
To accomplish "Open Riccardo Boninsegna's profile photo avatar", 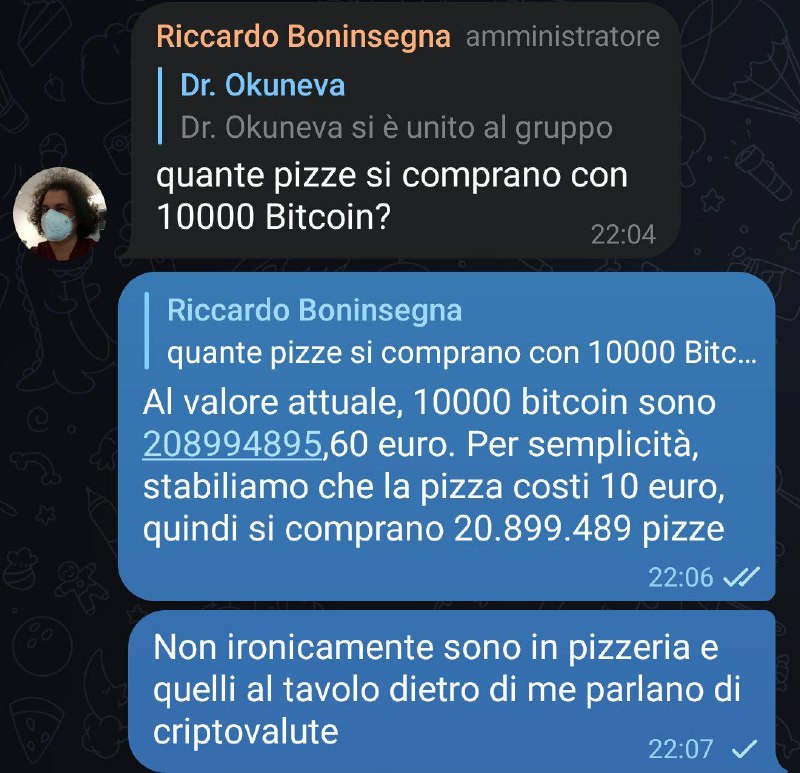I will click(x=60, y=213).
